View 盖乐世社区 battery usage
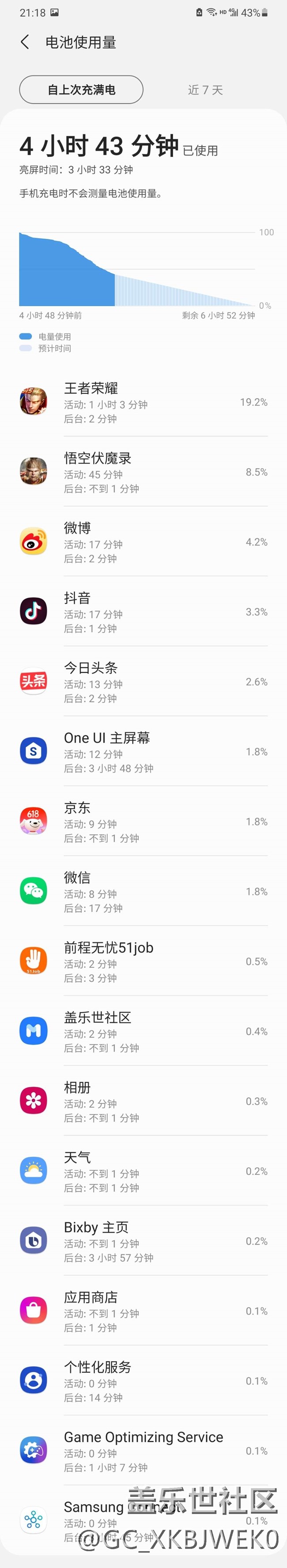This screenshot has height=1568, width=287. coord(143,1032)
